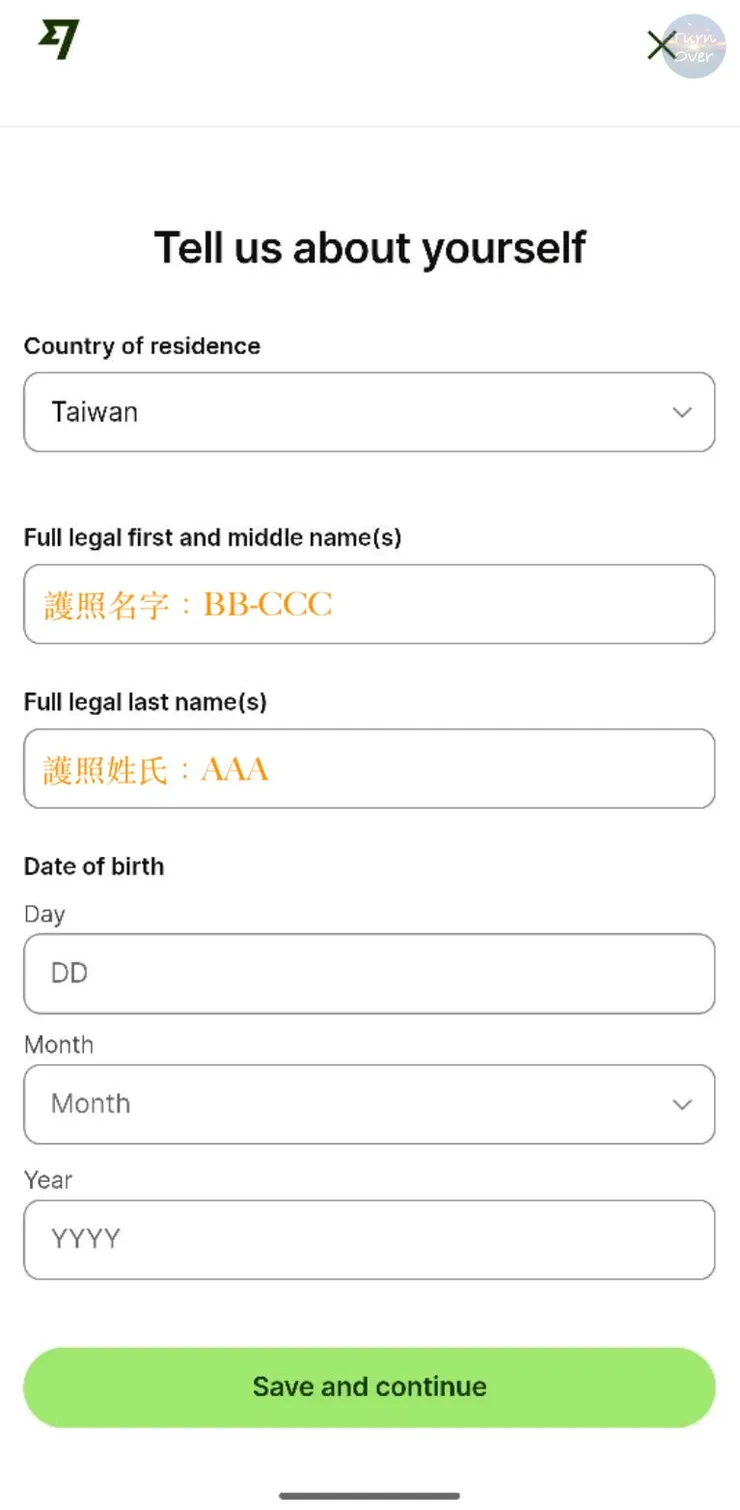The image size is (740, 1510).
Task: Open the country of residence picker
Action: (x=369, y=411)
